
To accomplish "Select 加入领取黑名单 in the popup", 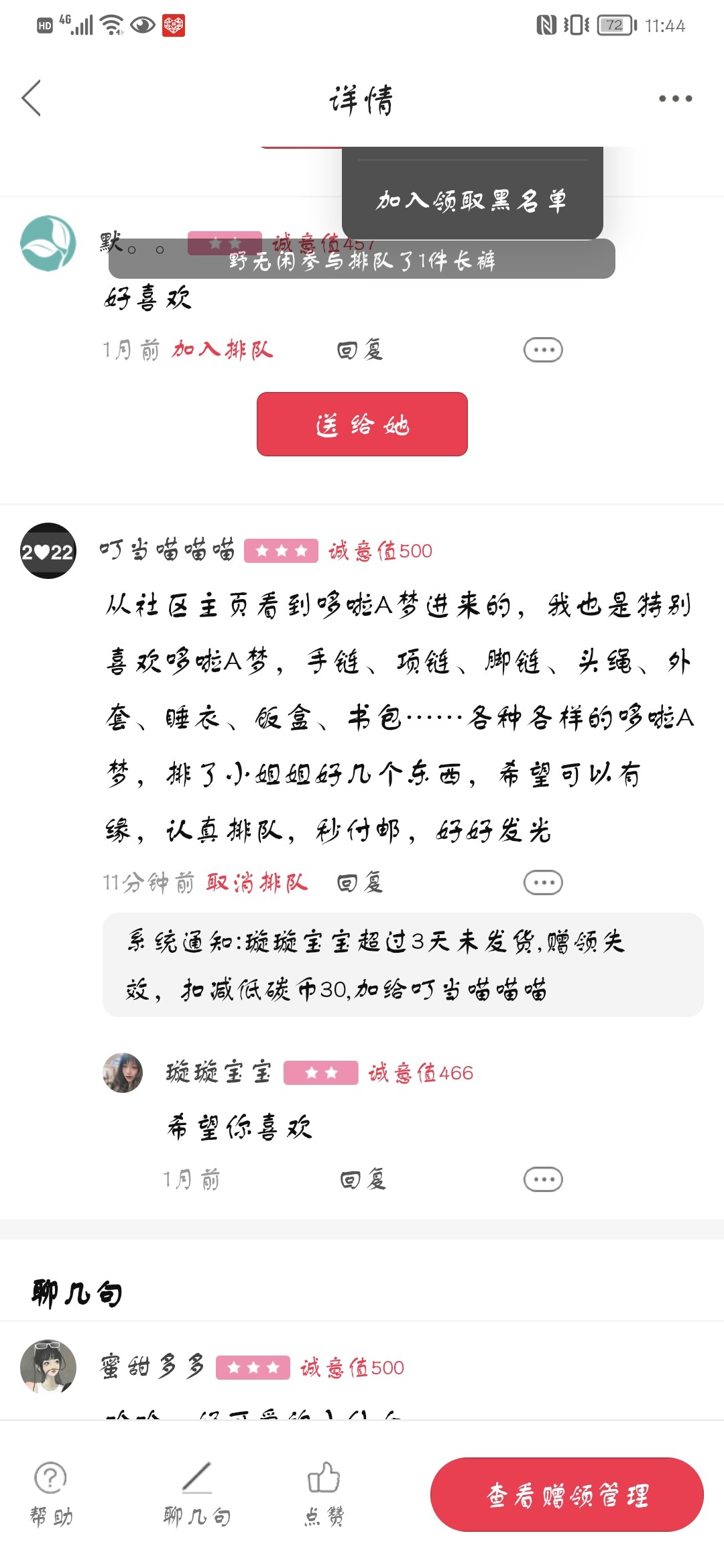I will pyautogui.click(x=471, y=200).
